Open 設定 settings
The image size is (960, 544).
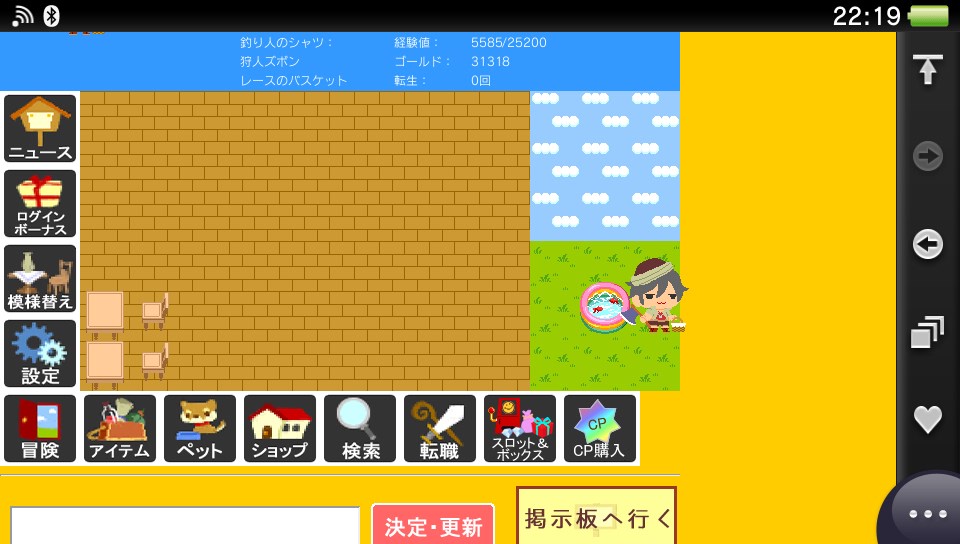[40, 353]
